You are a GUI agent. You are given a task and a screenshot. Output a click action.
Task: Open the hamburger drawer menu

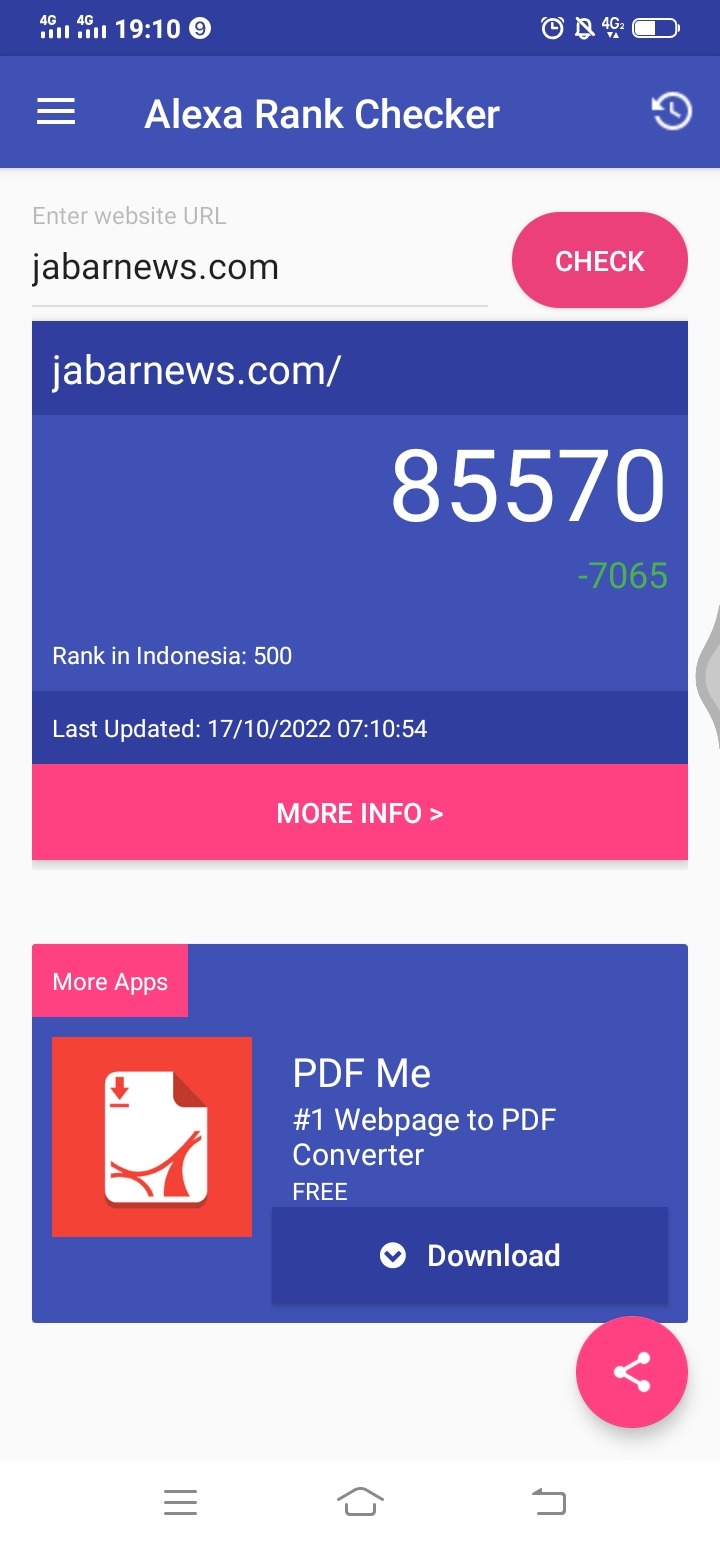coord(56,112)
